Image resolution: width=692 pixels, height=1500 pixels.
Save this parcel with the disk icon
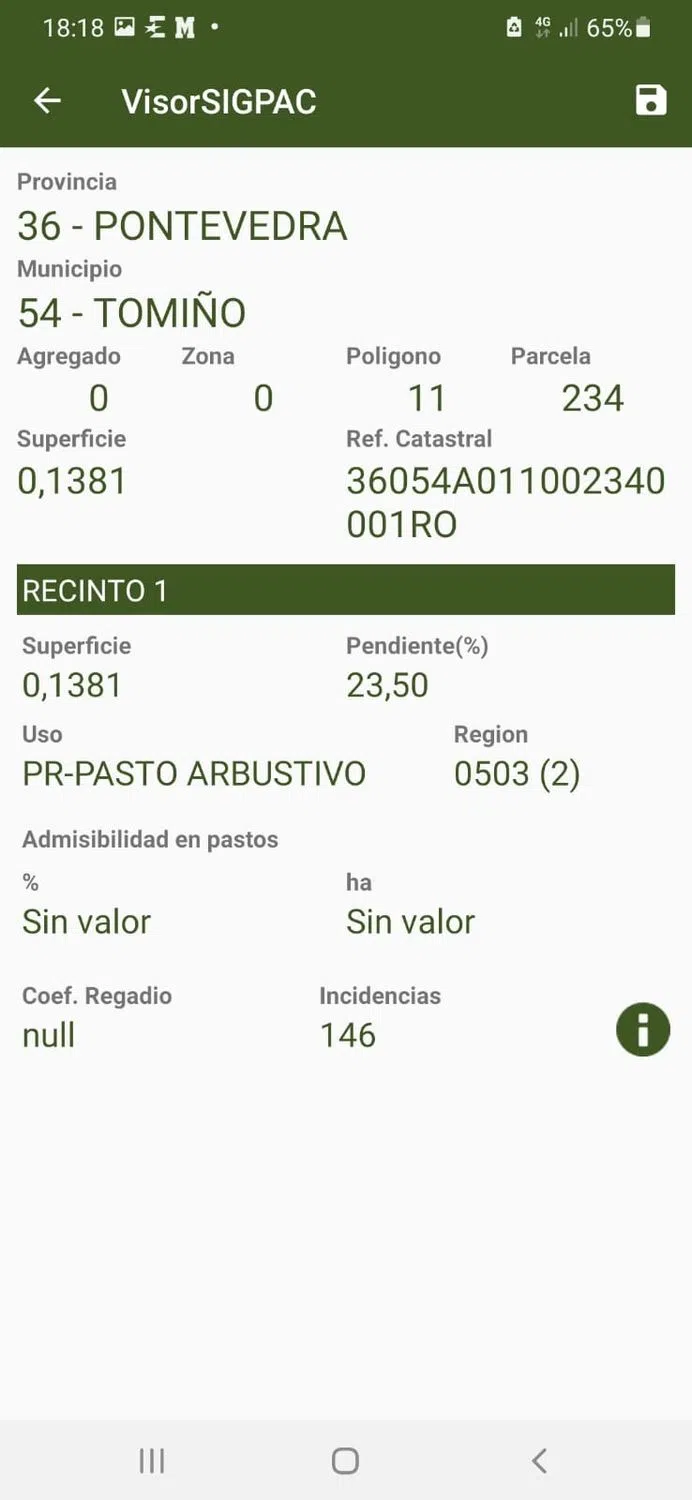click(x=651, y=101)
